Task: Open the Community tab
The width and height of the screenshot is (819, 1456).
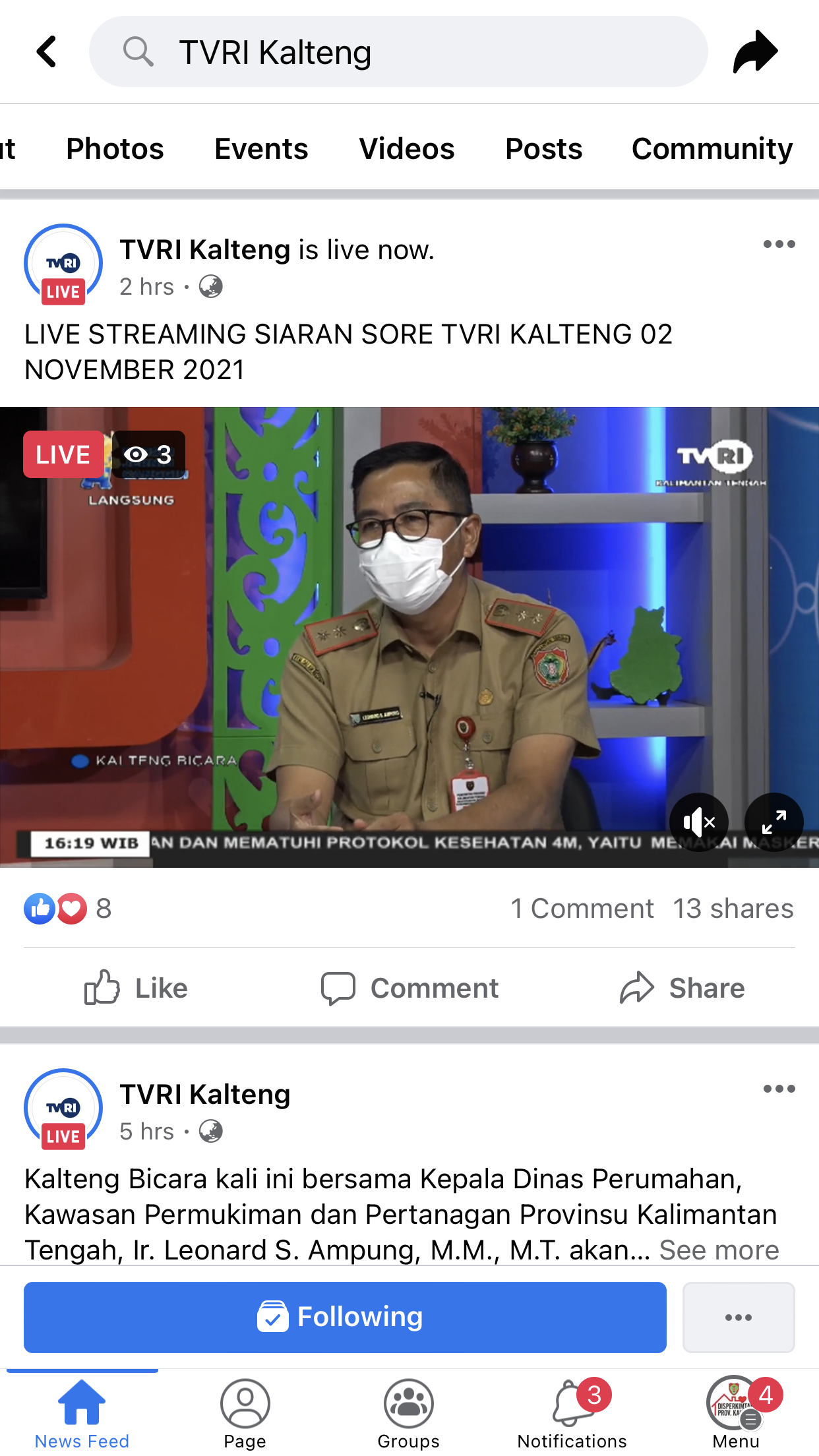Action: coord(712,148)
